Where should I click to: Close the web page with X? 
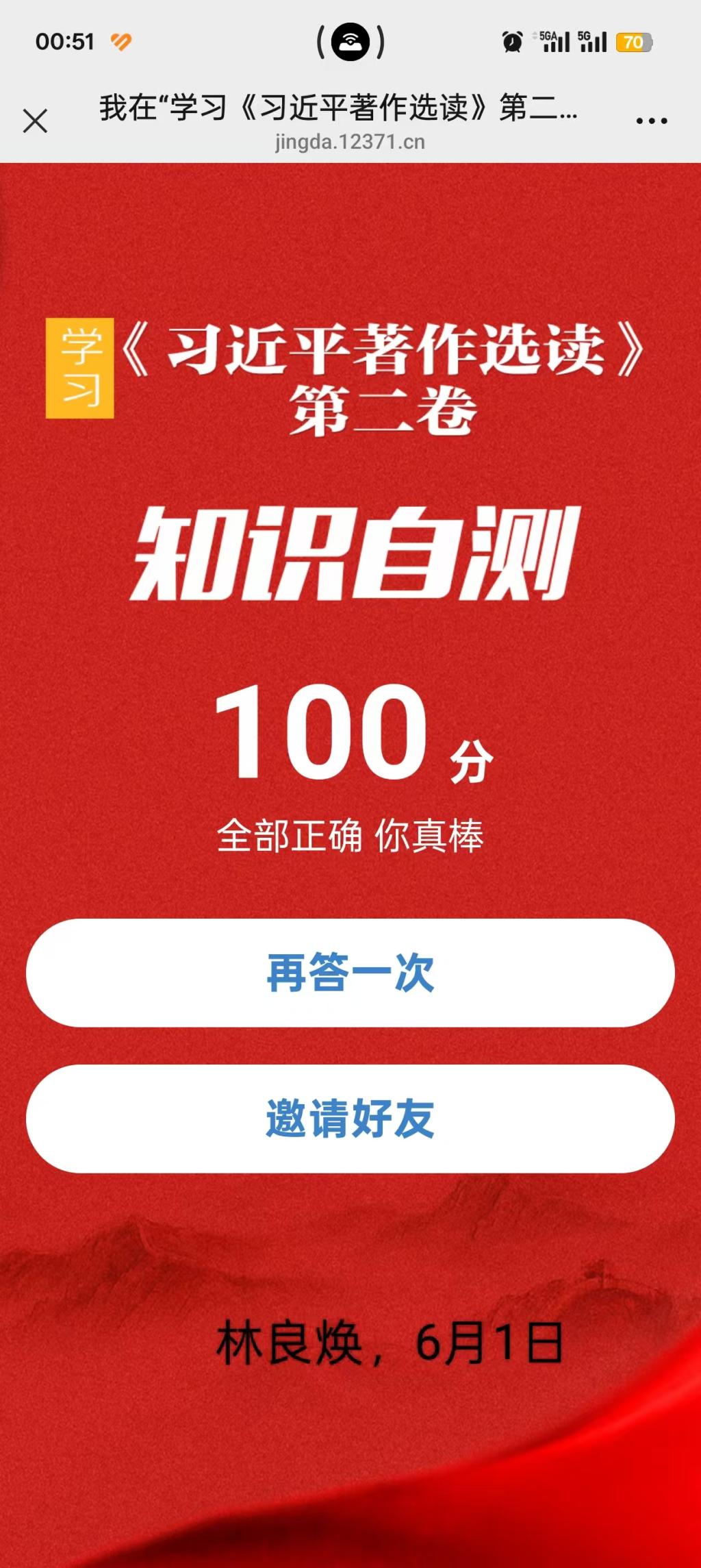35,121
